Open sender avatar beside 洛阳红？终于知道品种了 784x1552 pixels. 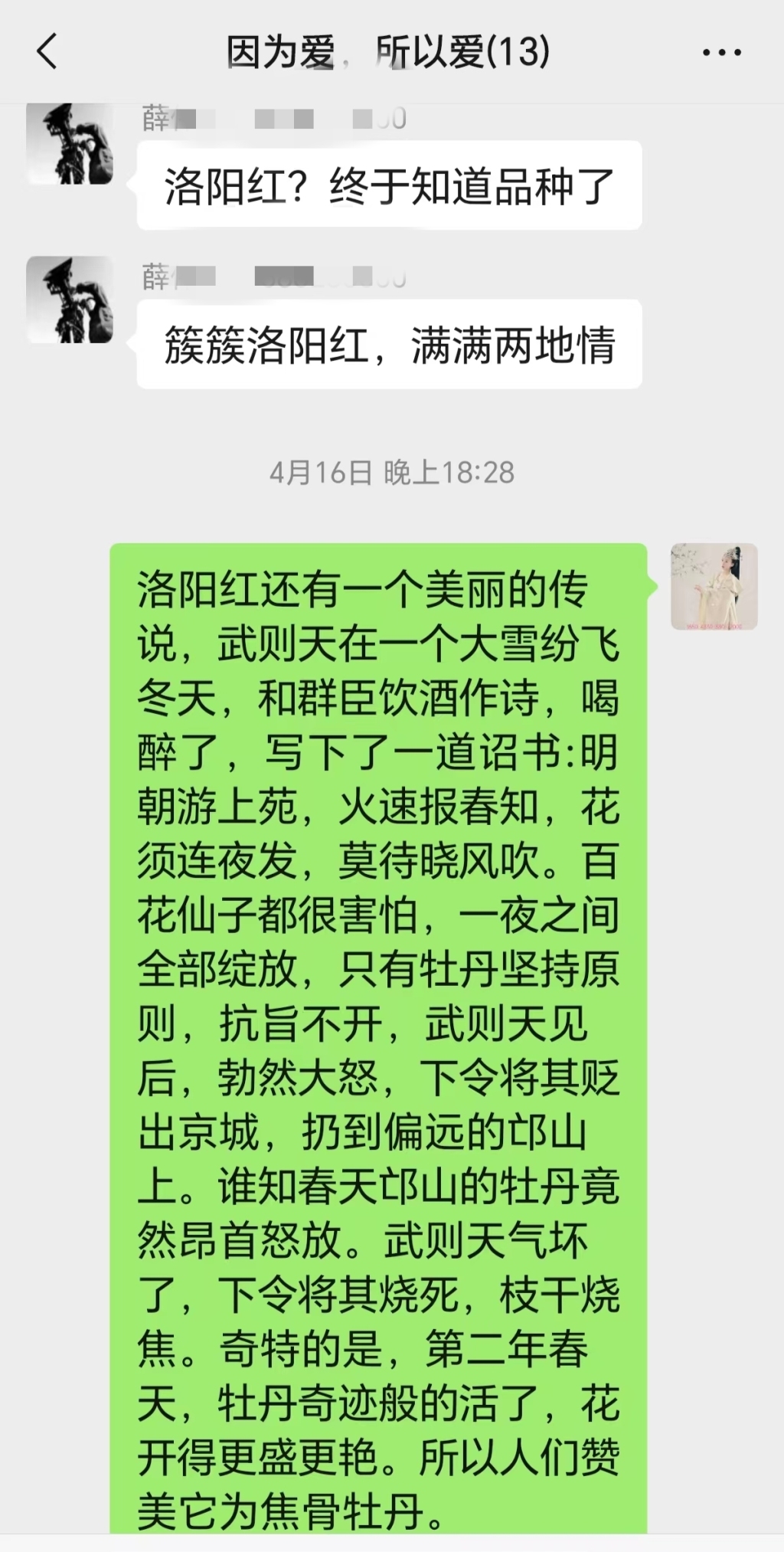click(70, 144)
